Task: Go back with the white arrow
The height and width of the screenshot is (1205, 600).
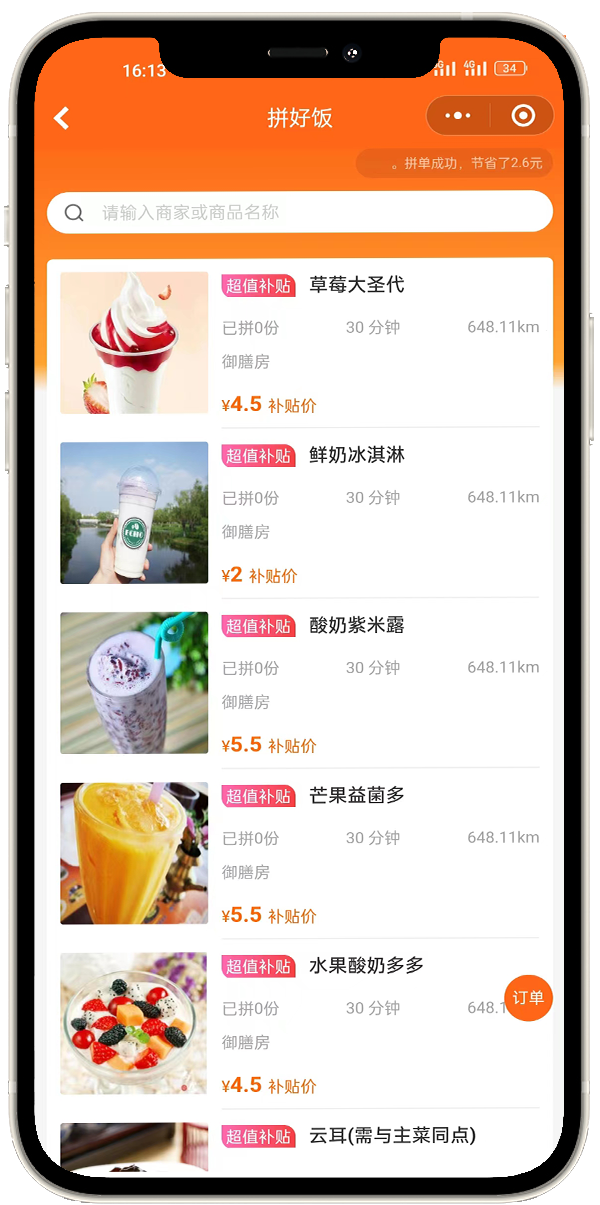Action: (x=62, y=118)
